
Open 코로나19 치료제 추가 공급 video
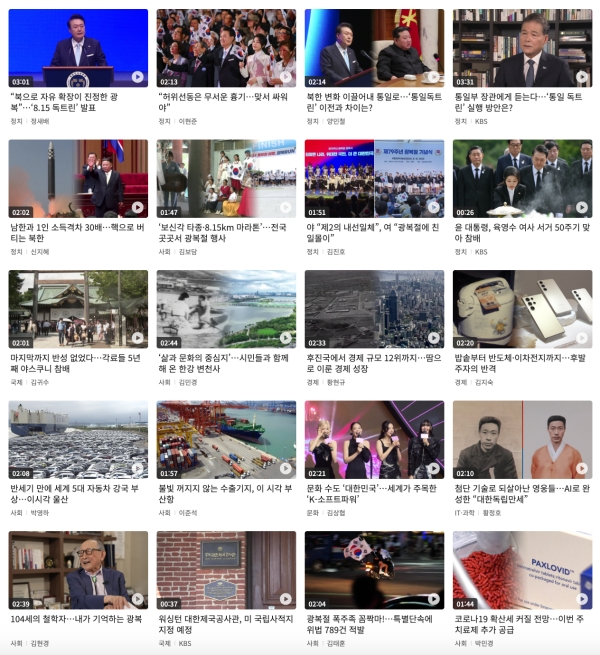[x=522, y=570]
